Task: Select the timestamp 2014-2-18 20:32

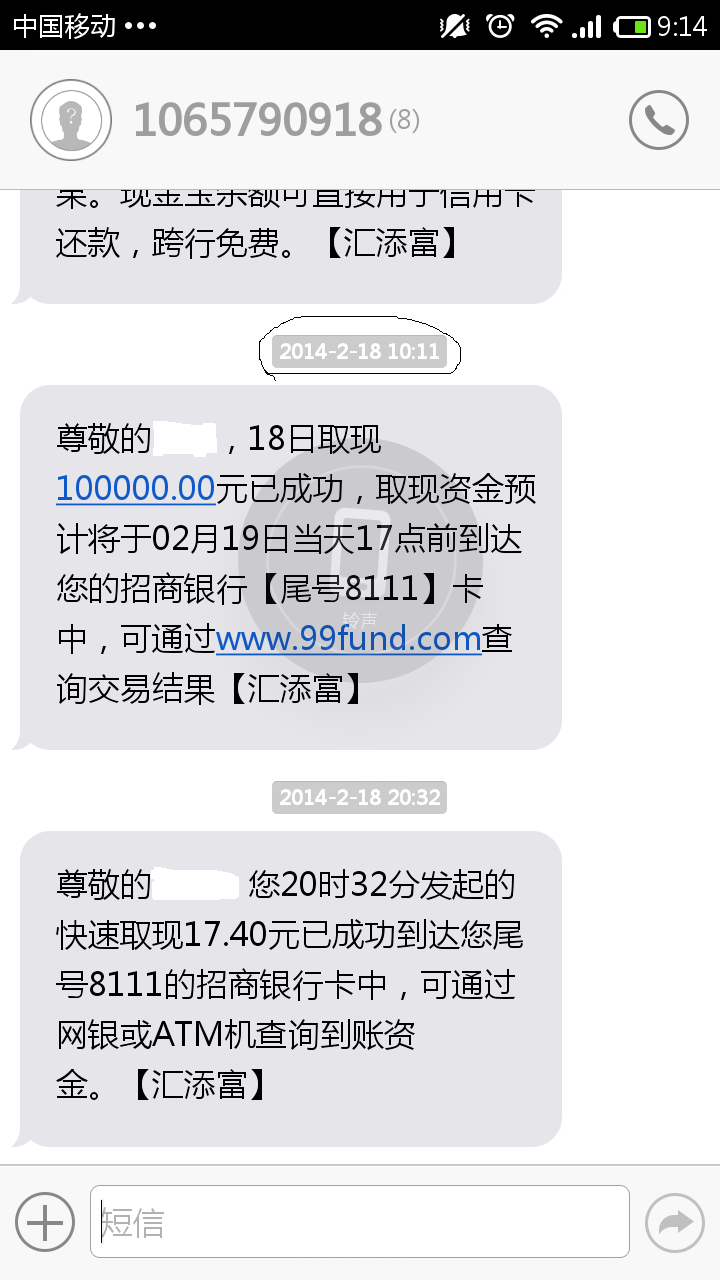Action: click(x=359, y=797)
